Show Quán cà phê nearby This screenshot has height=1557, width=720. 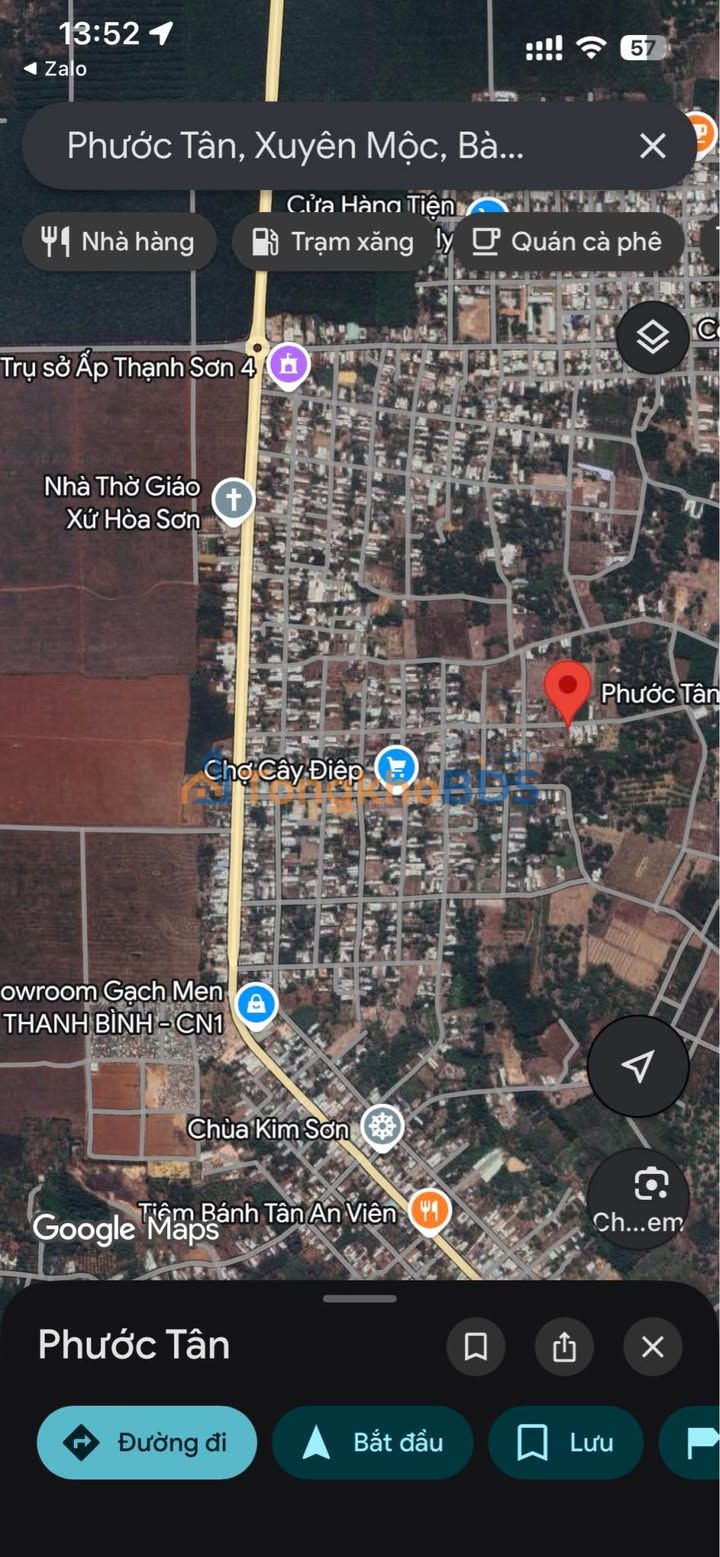(568, 242)
